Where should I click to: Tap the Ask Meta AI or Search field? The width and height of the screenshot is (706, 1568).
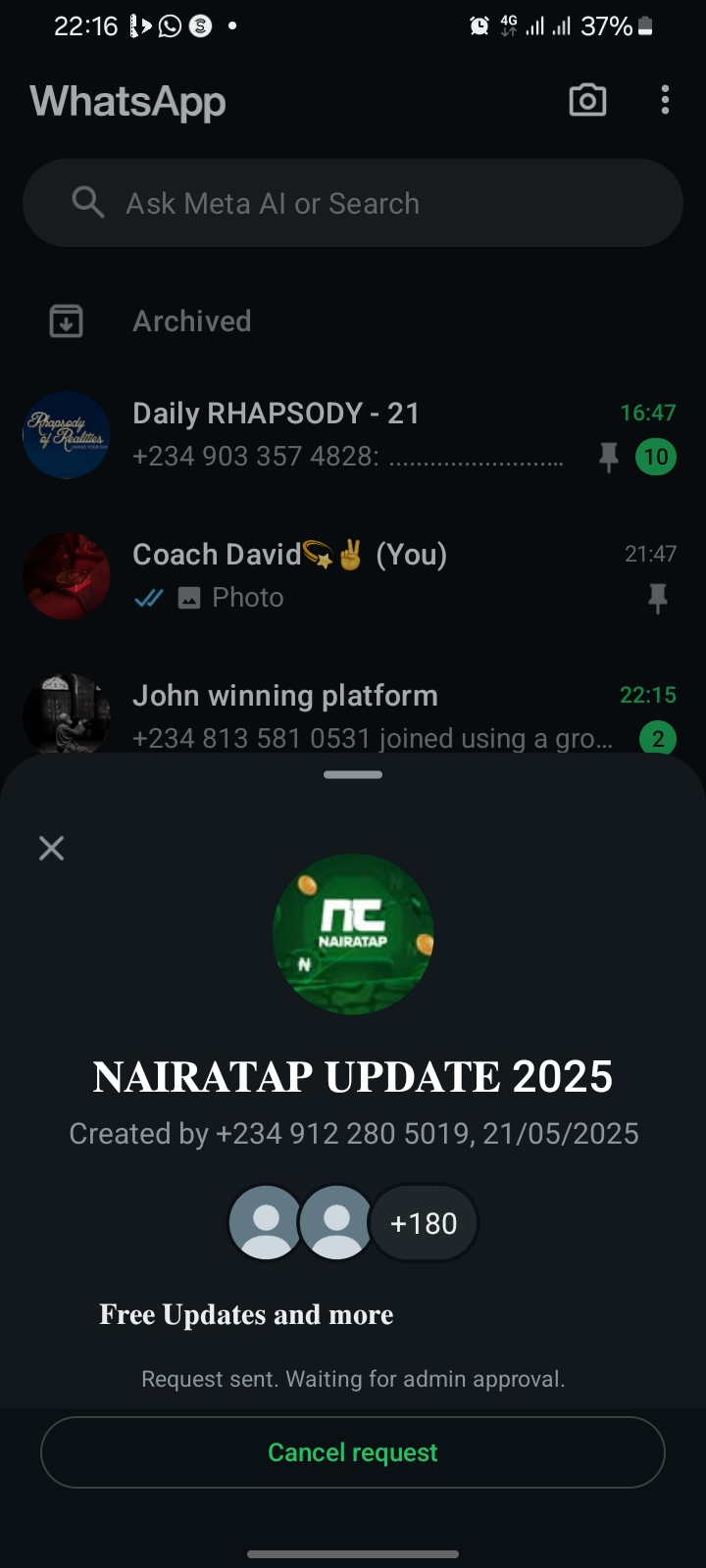(353, 204)
